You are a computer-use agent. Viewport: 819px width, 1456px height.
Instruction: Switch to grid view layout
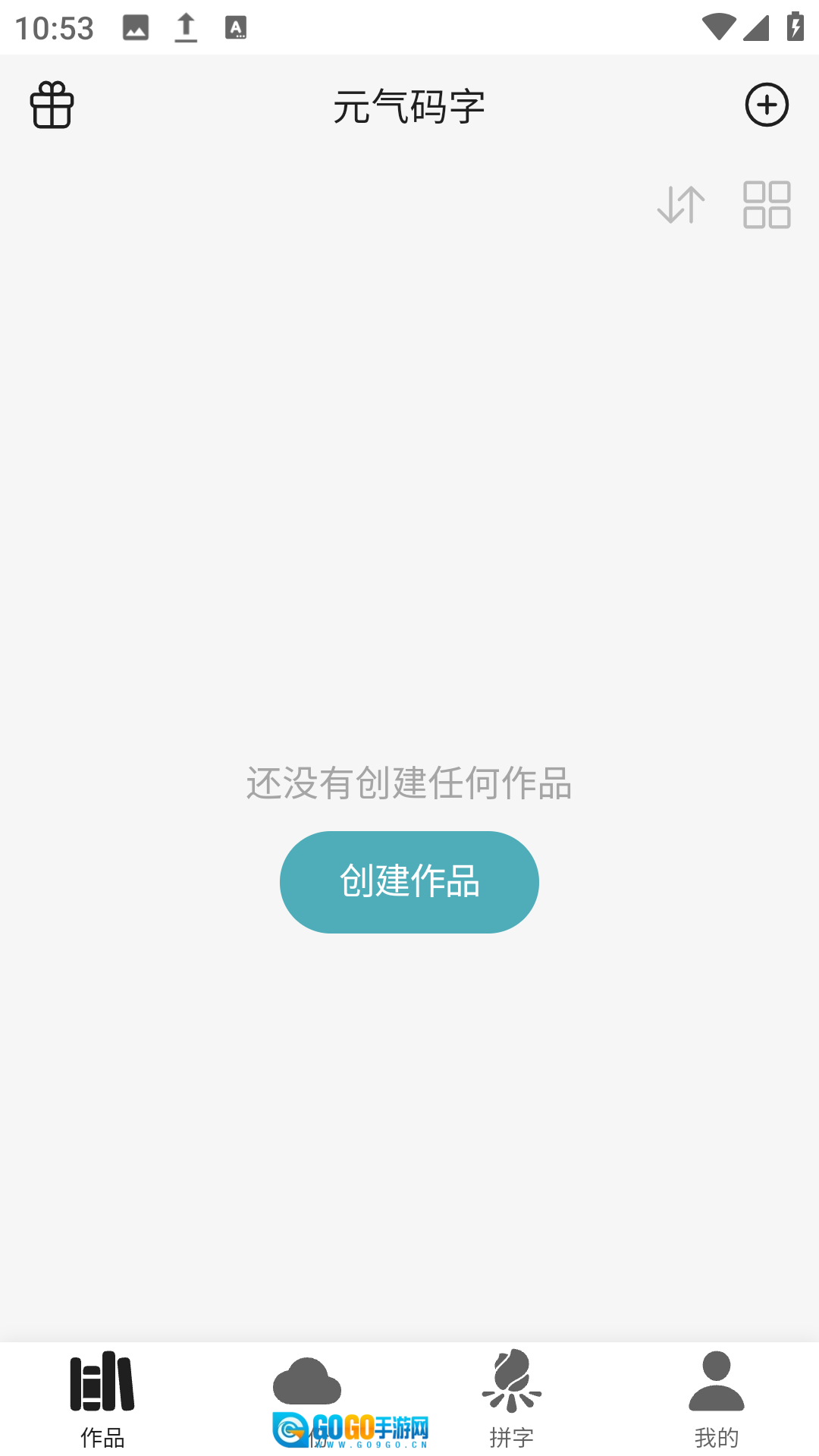click(767, 205)
